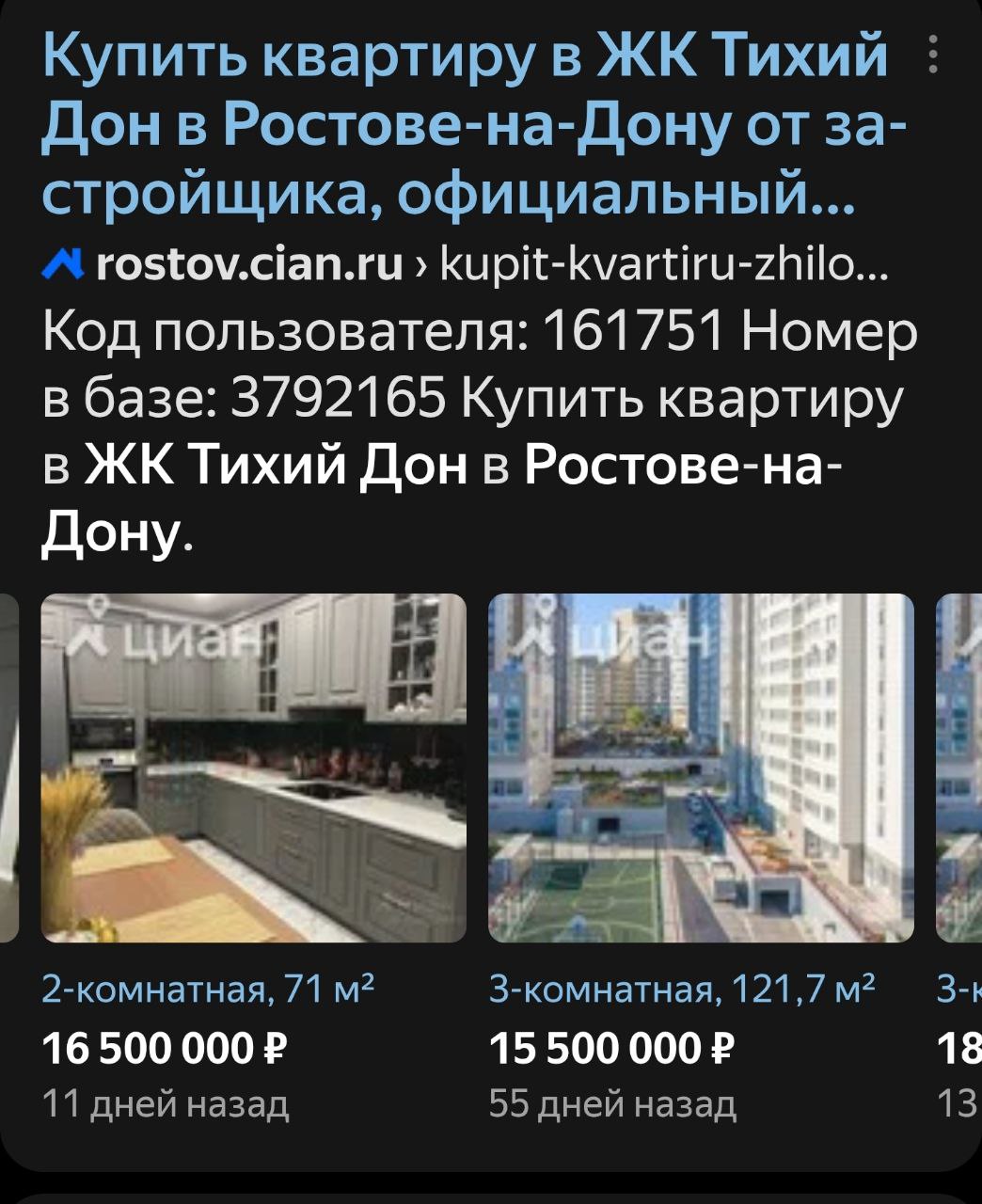This screenshot has width=982, height=1204.
Task: Tap the 3-комнатная, 121,7 м² listing link
Action: point(682,989)
